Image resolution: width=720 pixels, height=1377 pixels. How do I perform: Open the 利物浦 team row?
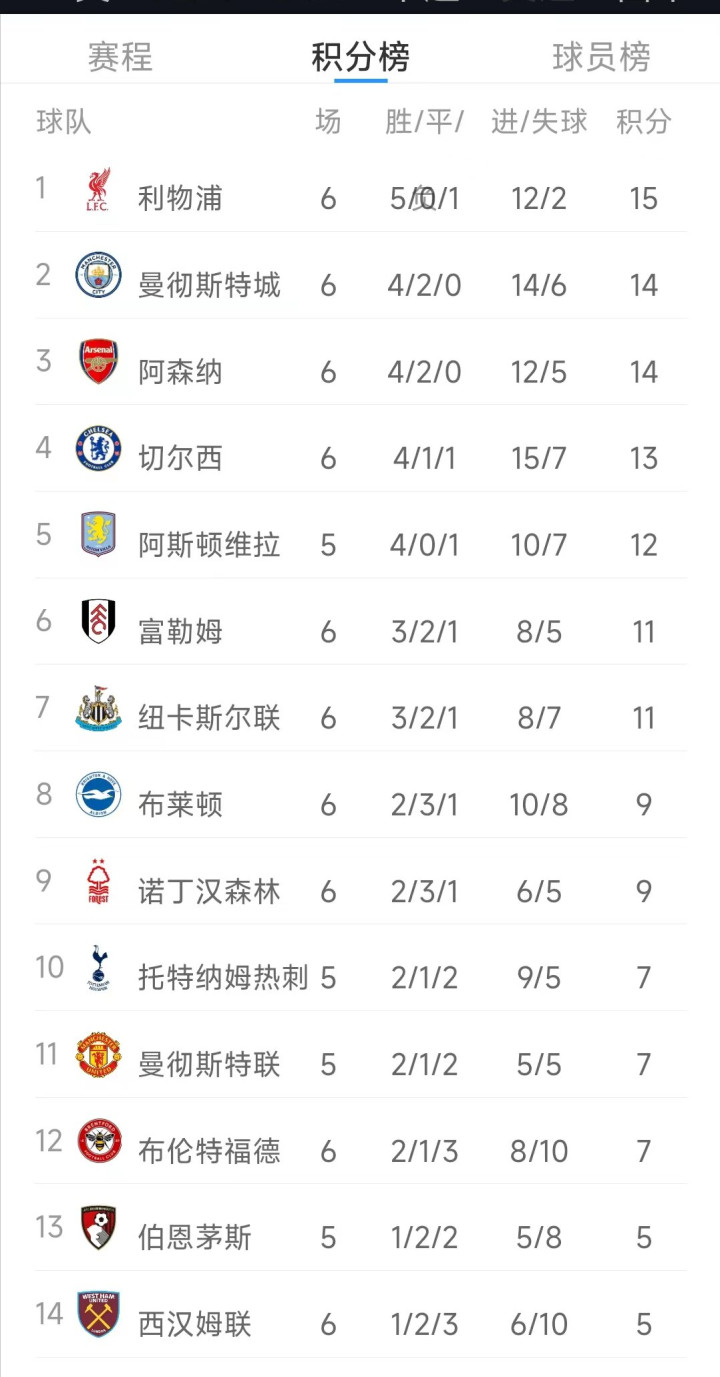(361, 190)
